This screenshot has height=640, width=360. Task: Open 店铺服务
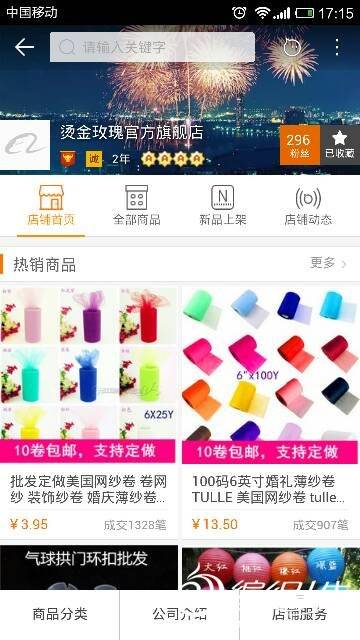coord(300,615)
